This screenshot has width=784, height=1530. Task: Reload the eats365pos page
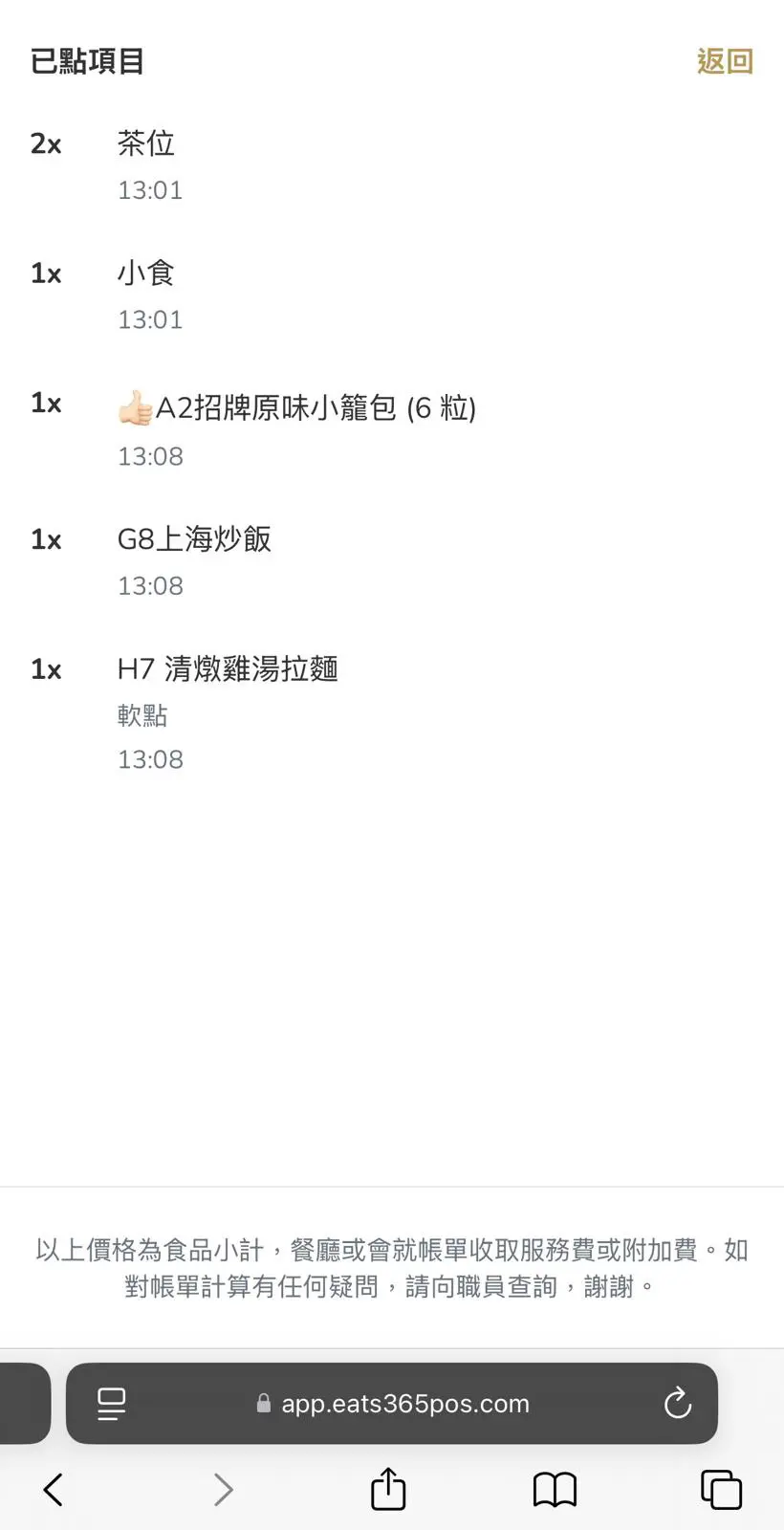(677, 1403)
